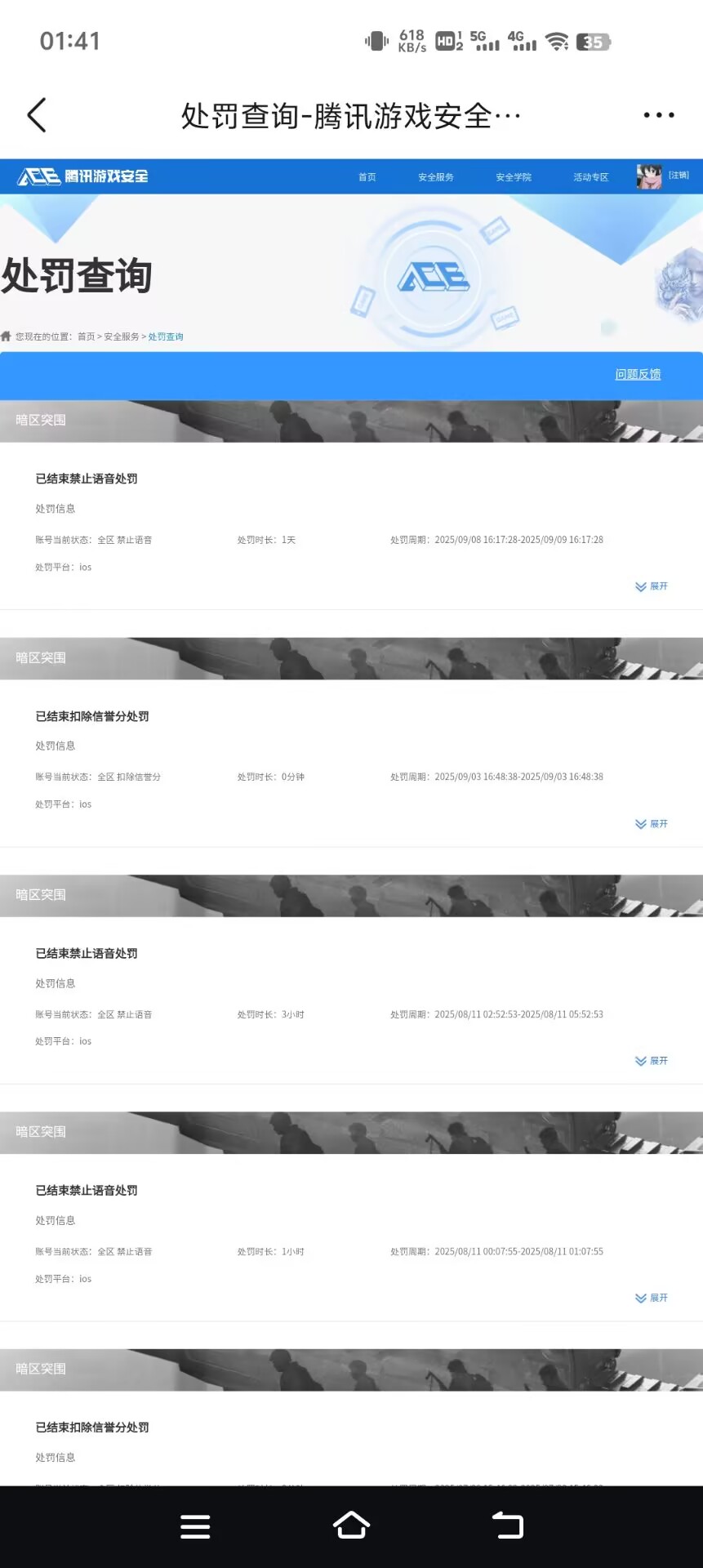Expand the 2025/09/03 扣除信誉分 record
This screenshot has width=703, height=1568.
coord(652,824)
